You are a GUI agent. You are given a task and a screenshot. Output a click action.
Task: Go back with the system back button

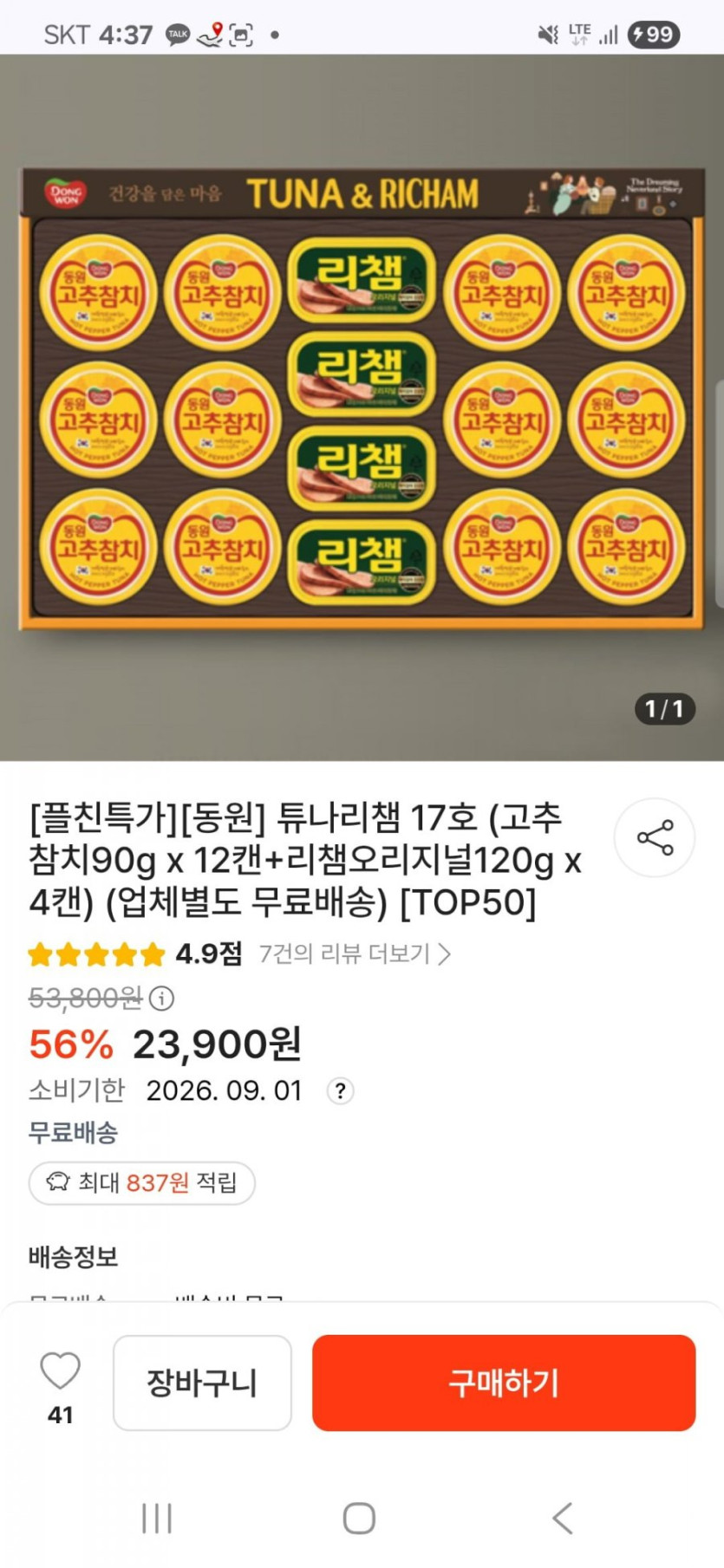(563, 1518)
